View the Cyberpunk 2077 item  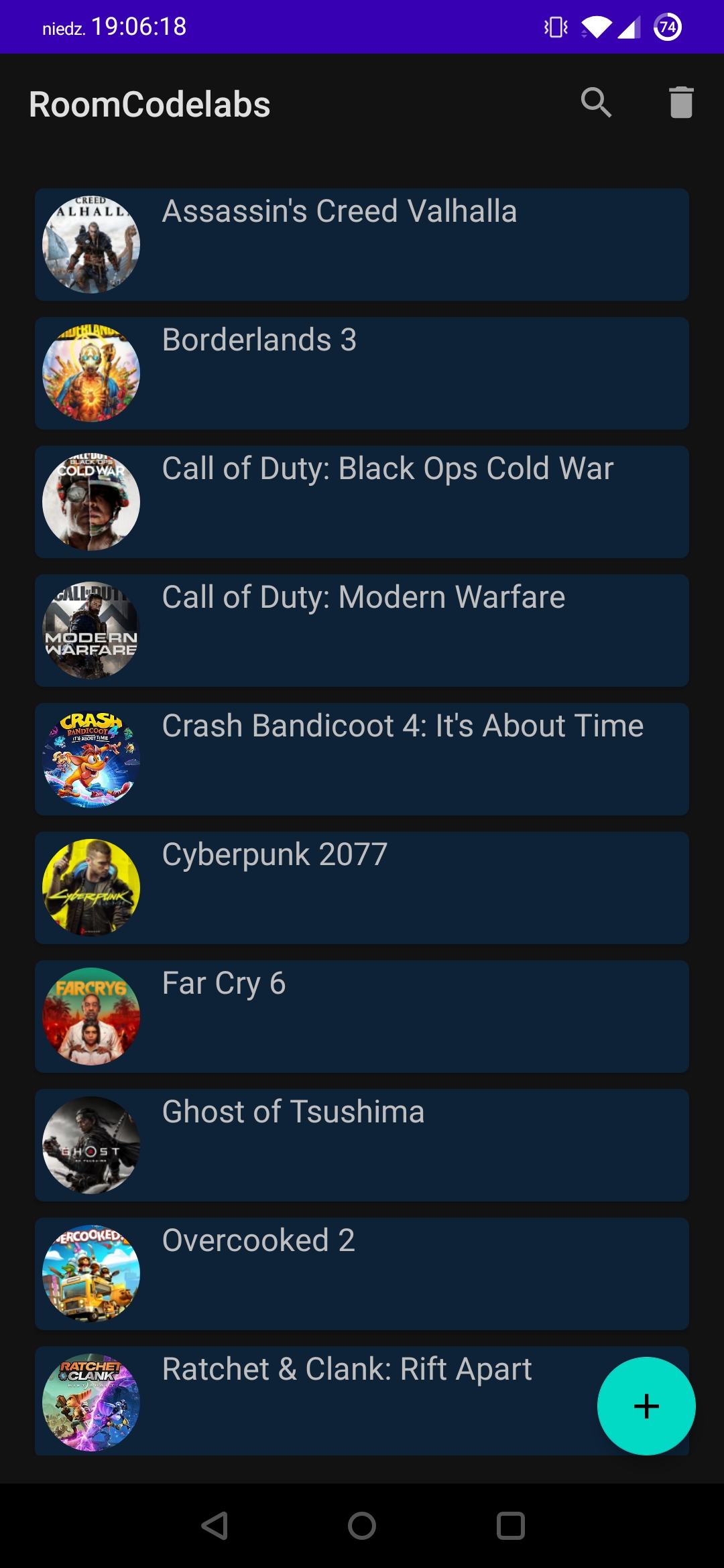362,888
